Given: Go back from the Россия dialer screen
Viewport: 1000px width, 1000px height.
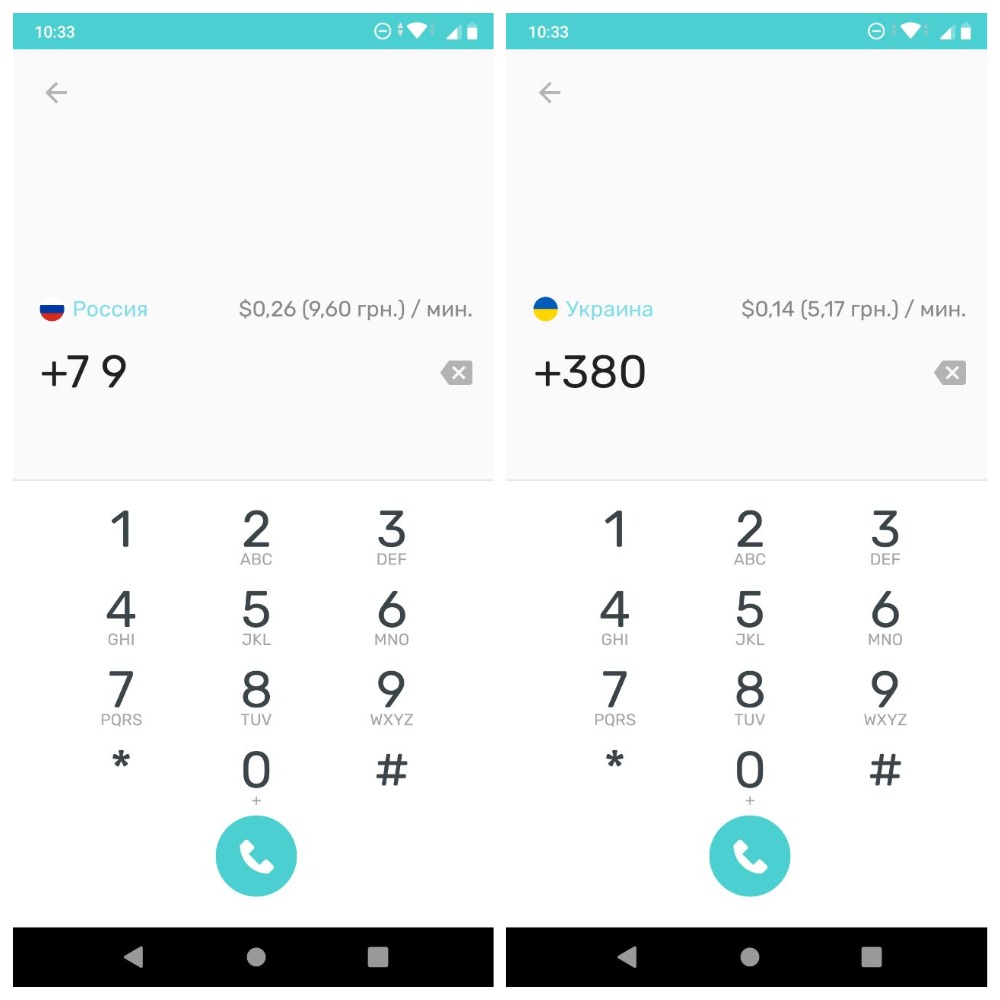Looking at the screenshot, I should [x=56, y=93].
